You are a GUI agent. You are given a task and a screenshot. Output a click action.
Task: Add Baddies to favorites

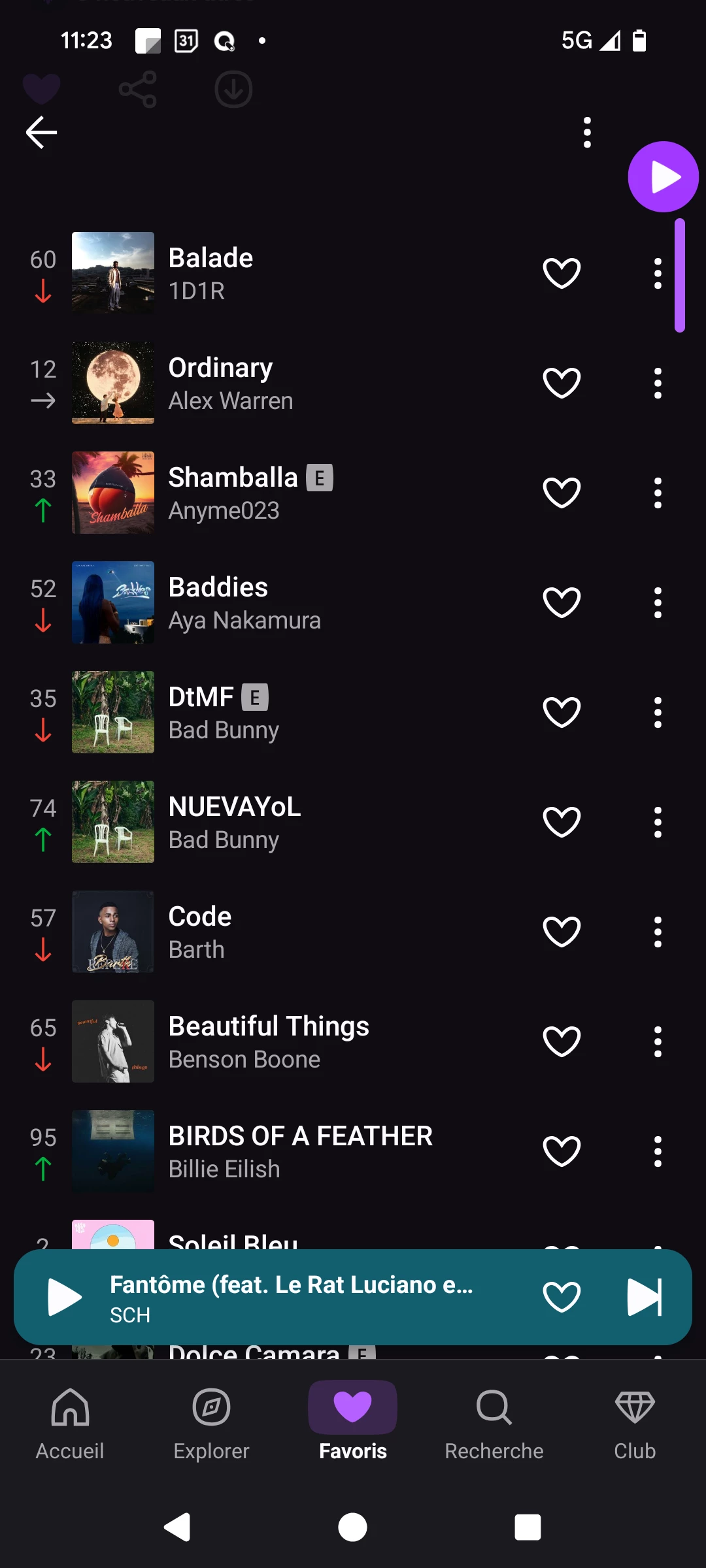point(562,602)
